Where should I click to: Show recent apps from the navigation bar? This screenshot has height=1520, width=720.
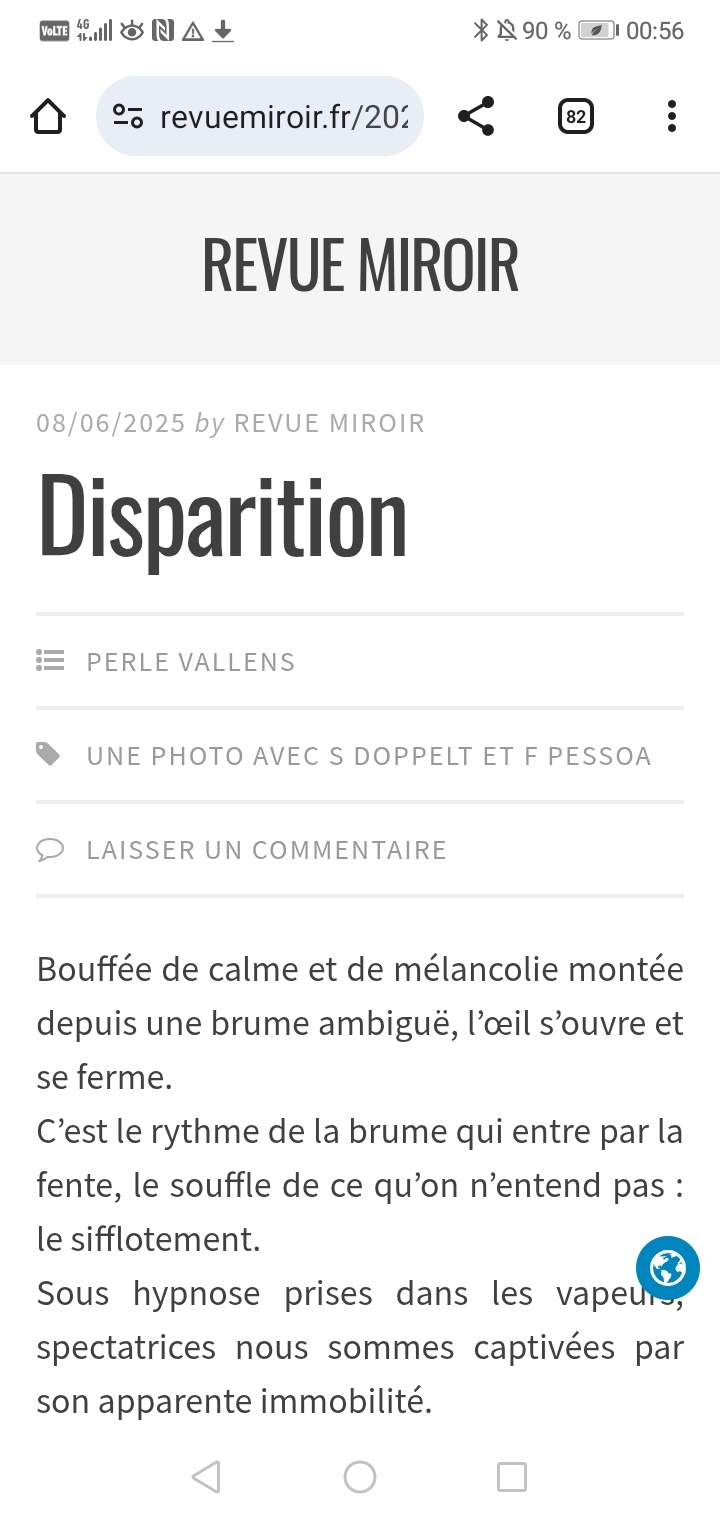[x=512, y=1477]
